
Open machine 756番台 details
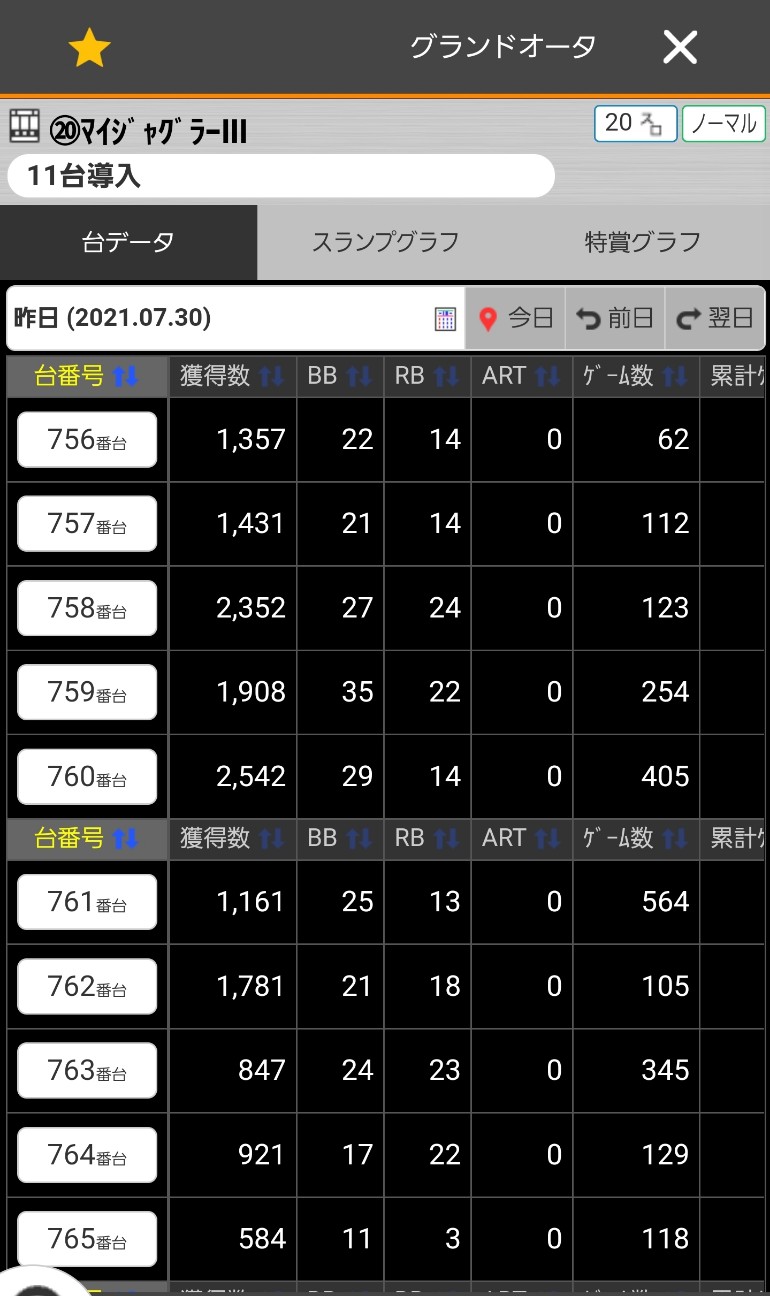[x=87, y=440]
